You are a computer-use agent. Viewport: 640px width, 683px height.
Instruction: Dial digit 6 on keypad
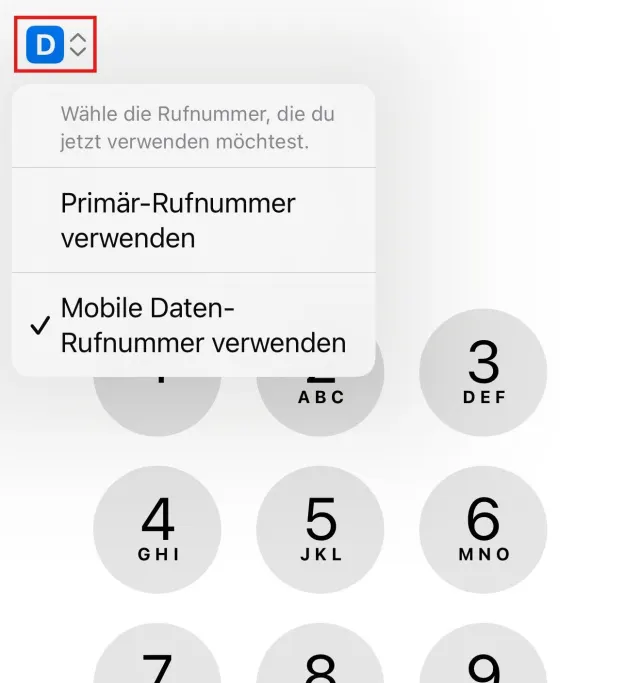click(483, 529)
